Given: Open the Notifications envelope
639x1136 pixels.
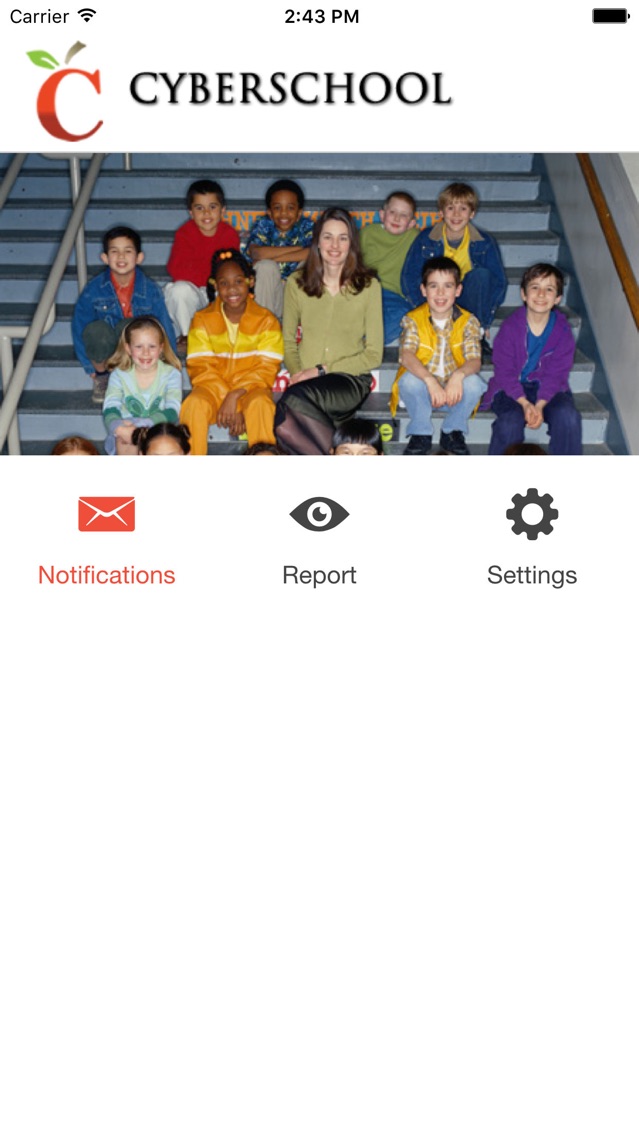Looking at the screenshot, I should point(106,514).
